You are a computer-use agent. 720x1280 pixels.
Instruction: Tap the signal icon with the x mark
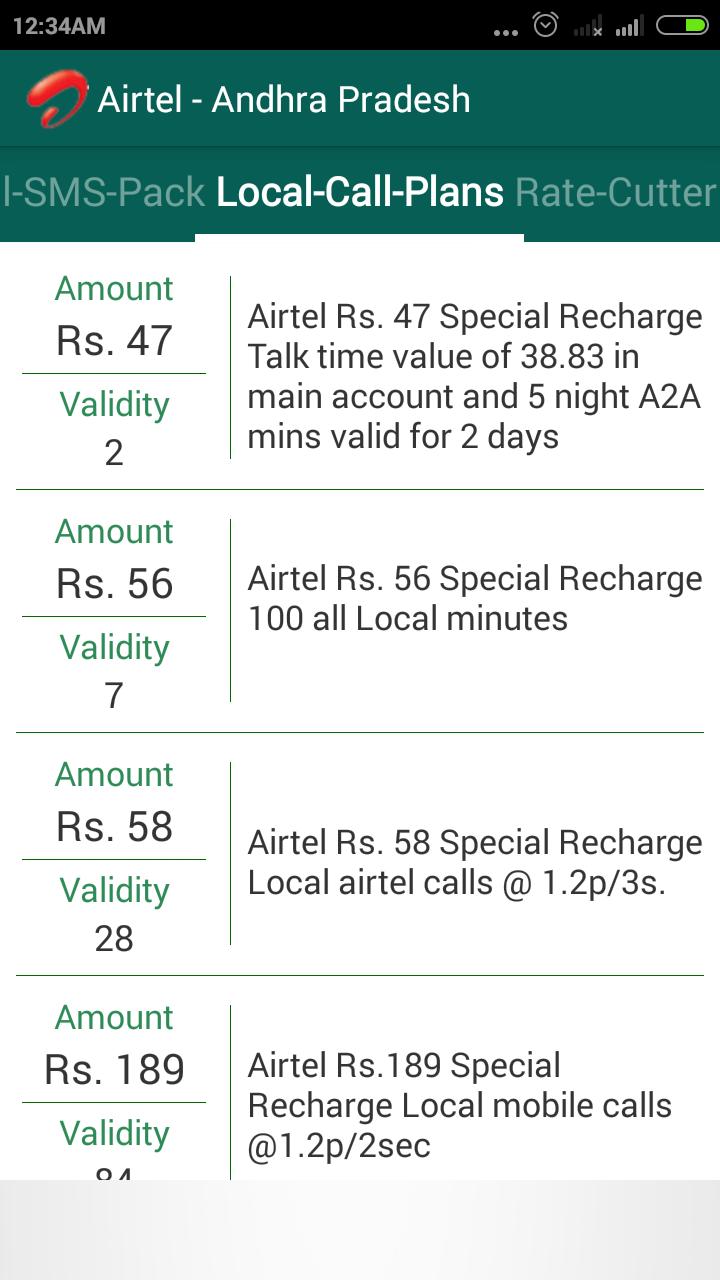coord(586,25)
